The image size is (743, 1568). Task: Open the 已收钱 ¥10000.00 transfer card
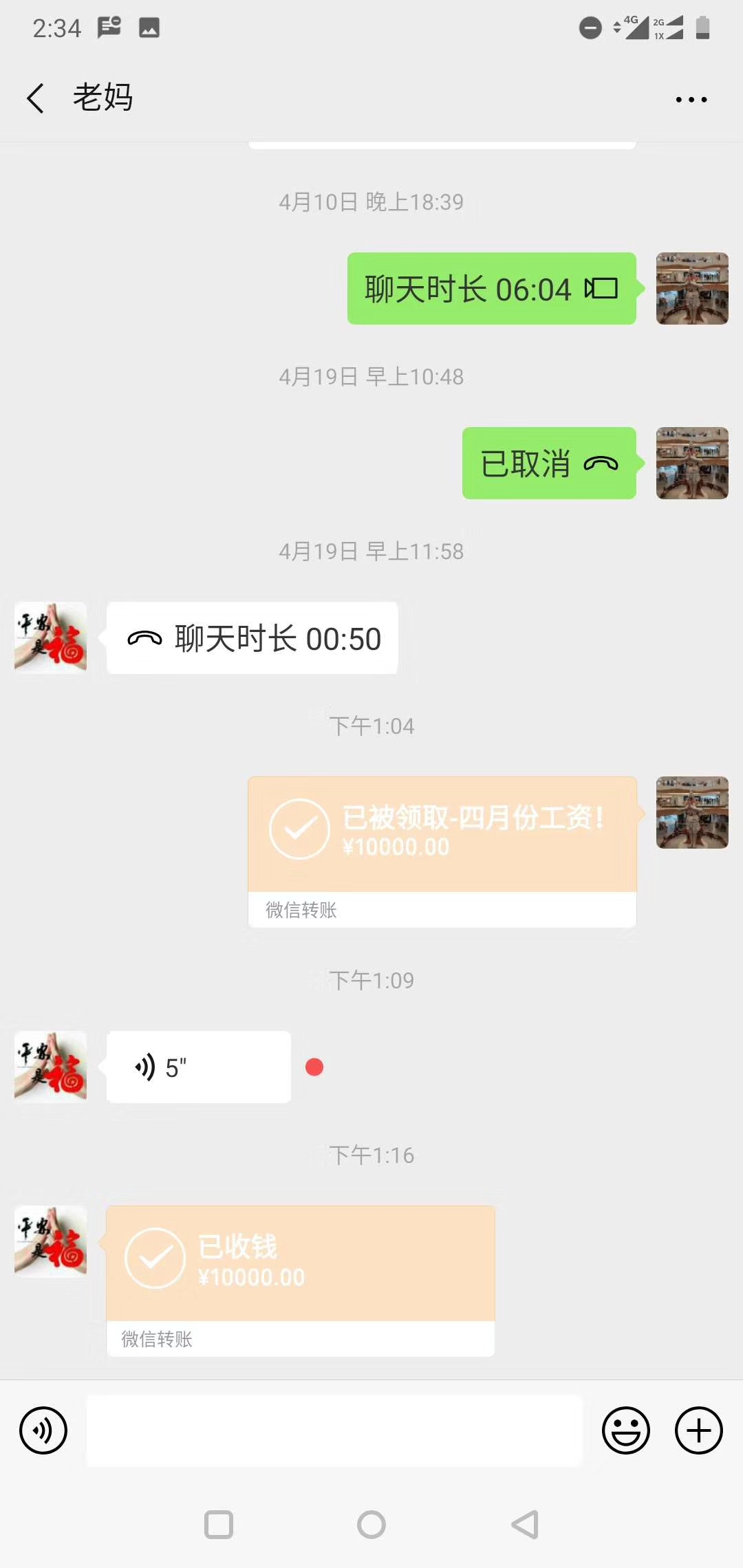tap(301, 1281)
